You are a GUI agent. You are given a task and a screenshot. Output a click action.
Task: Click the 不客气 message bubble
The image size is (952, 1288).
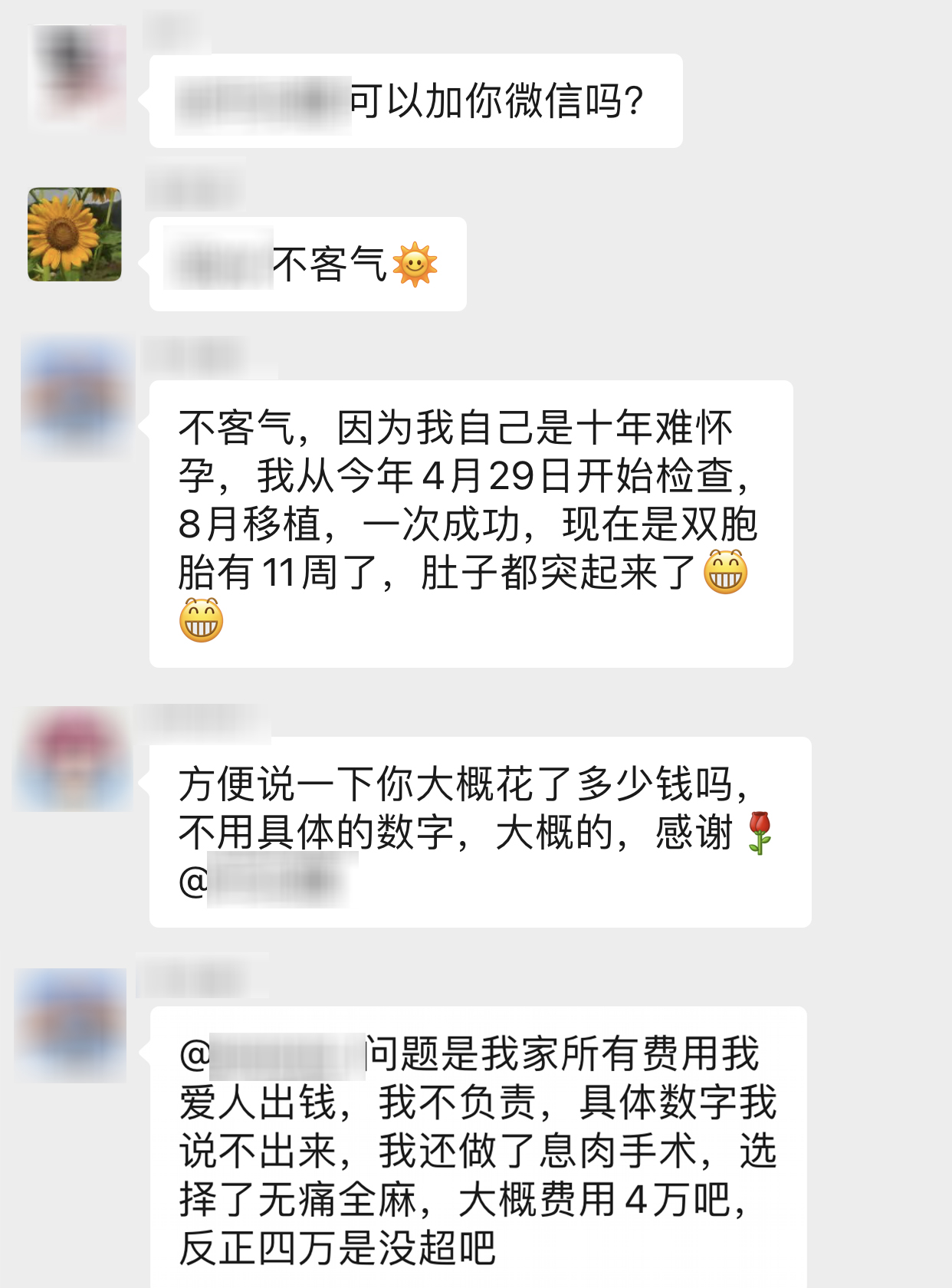coord(307,264)
